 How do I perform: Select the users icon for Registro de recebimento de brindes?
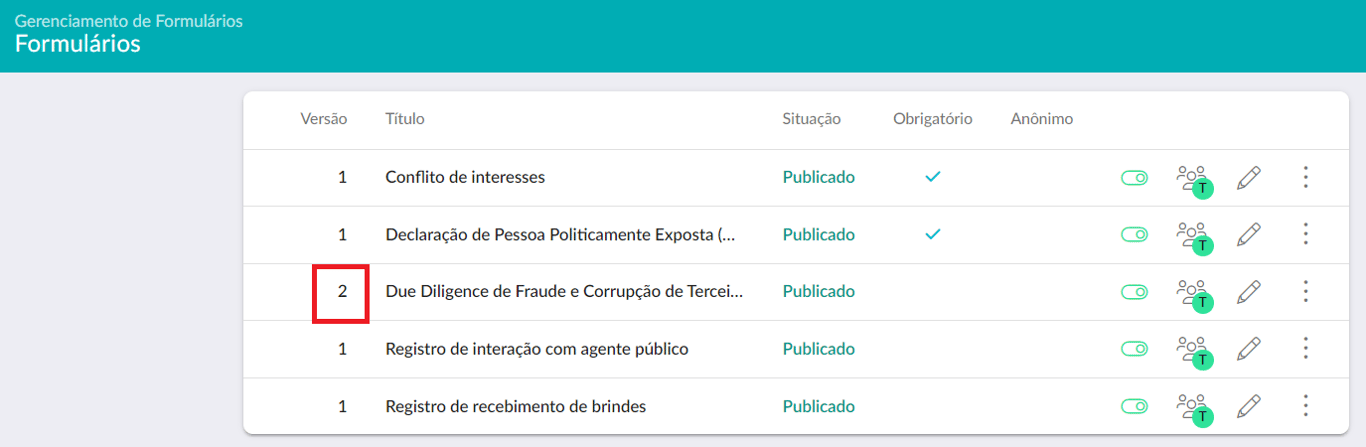point(1192,407)
